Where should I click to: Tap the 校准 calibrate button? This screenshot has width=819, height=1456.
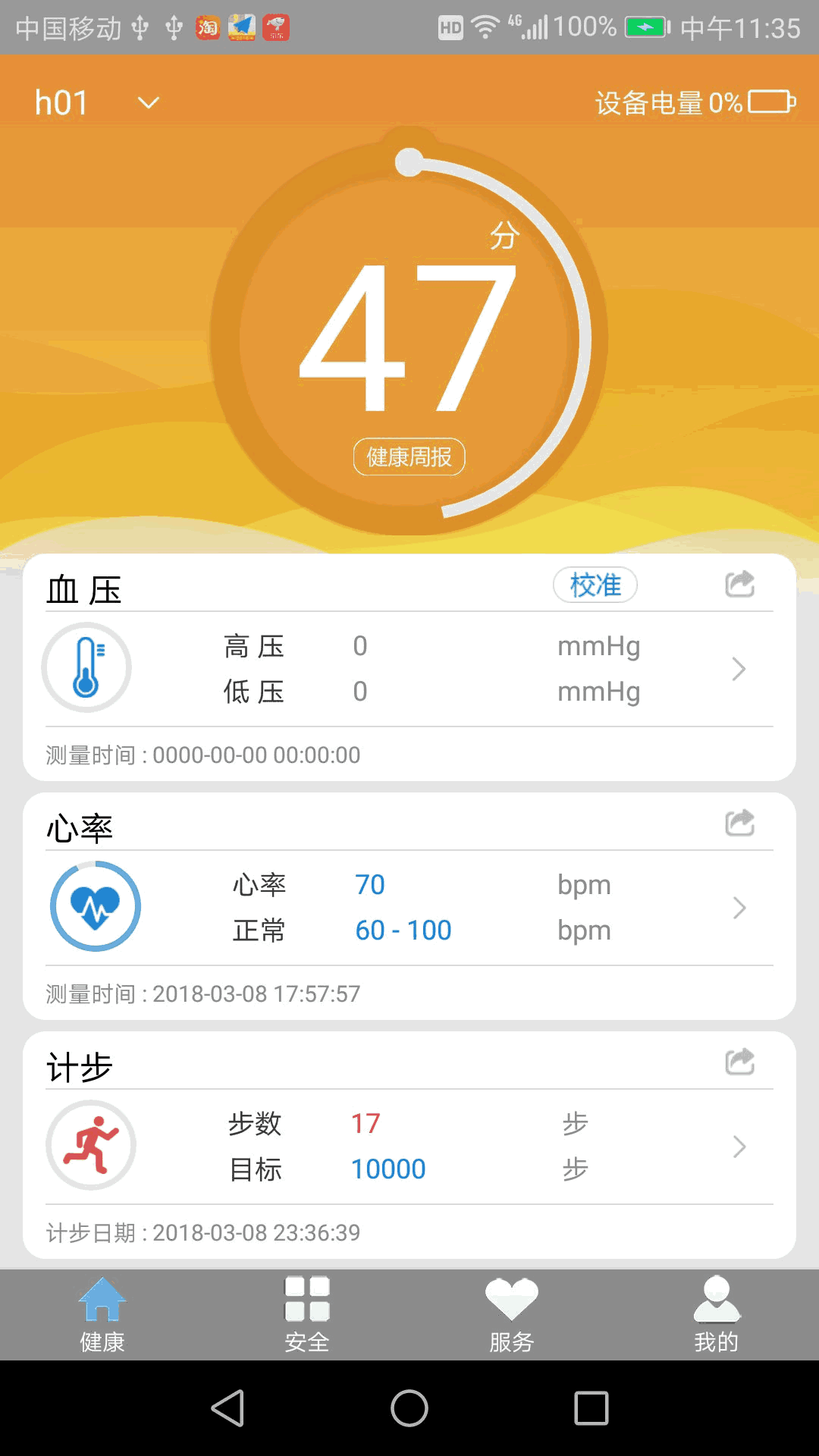pos(596,585)
